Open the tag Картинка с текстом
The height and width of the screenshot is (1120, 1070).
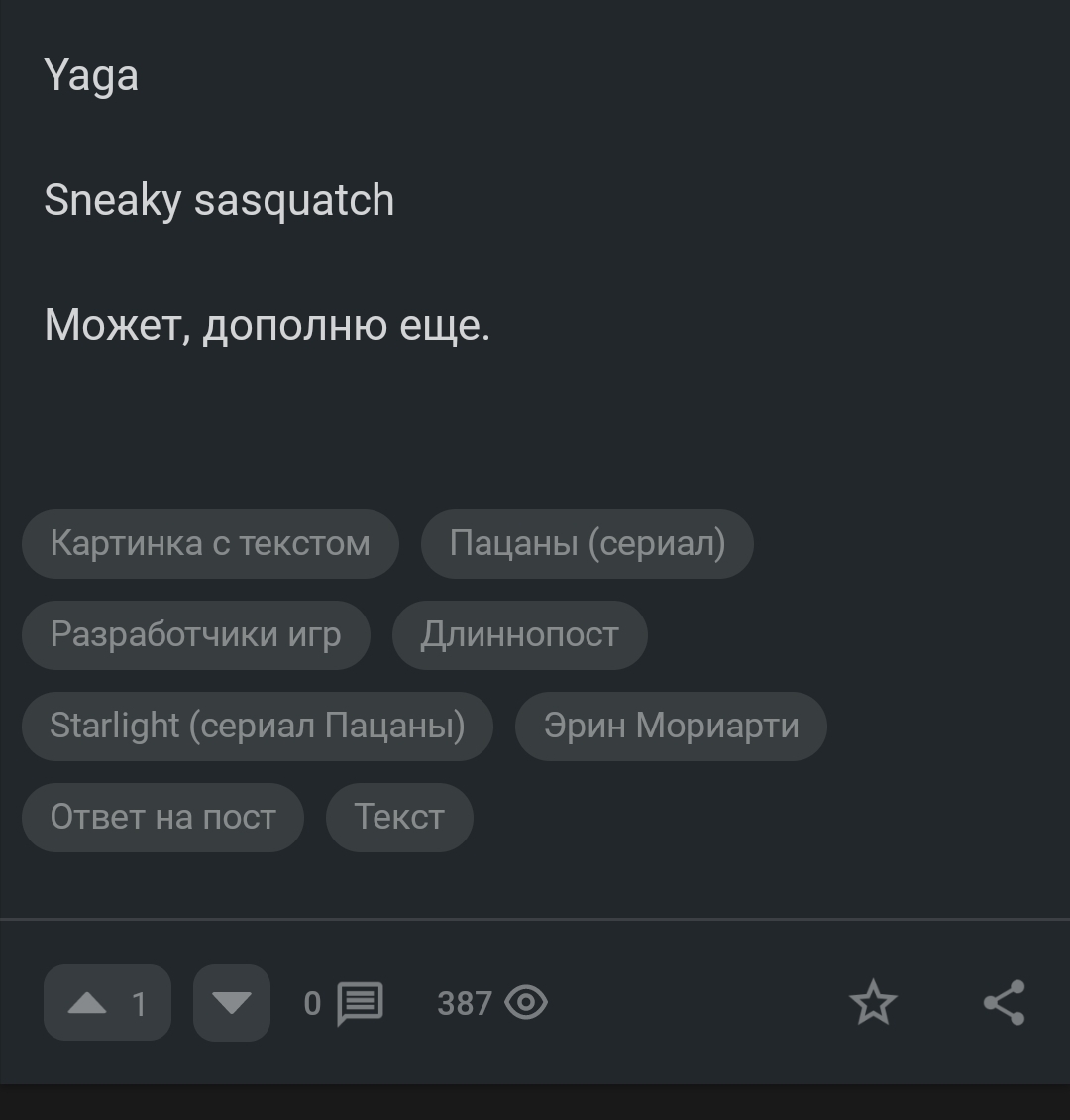coord(210,543)
